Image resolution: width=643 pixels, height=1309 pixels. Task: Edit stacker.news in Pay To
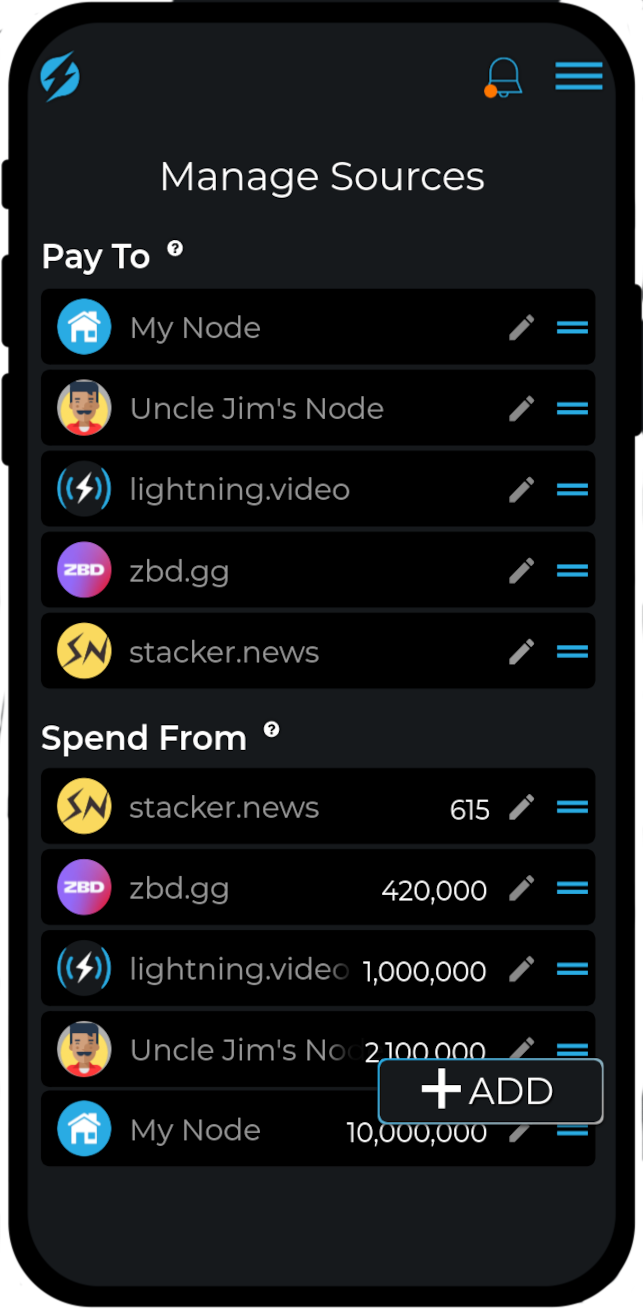coord(521,651)
